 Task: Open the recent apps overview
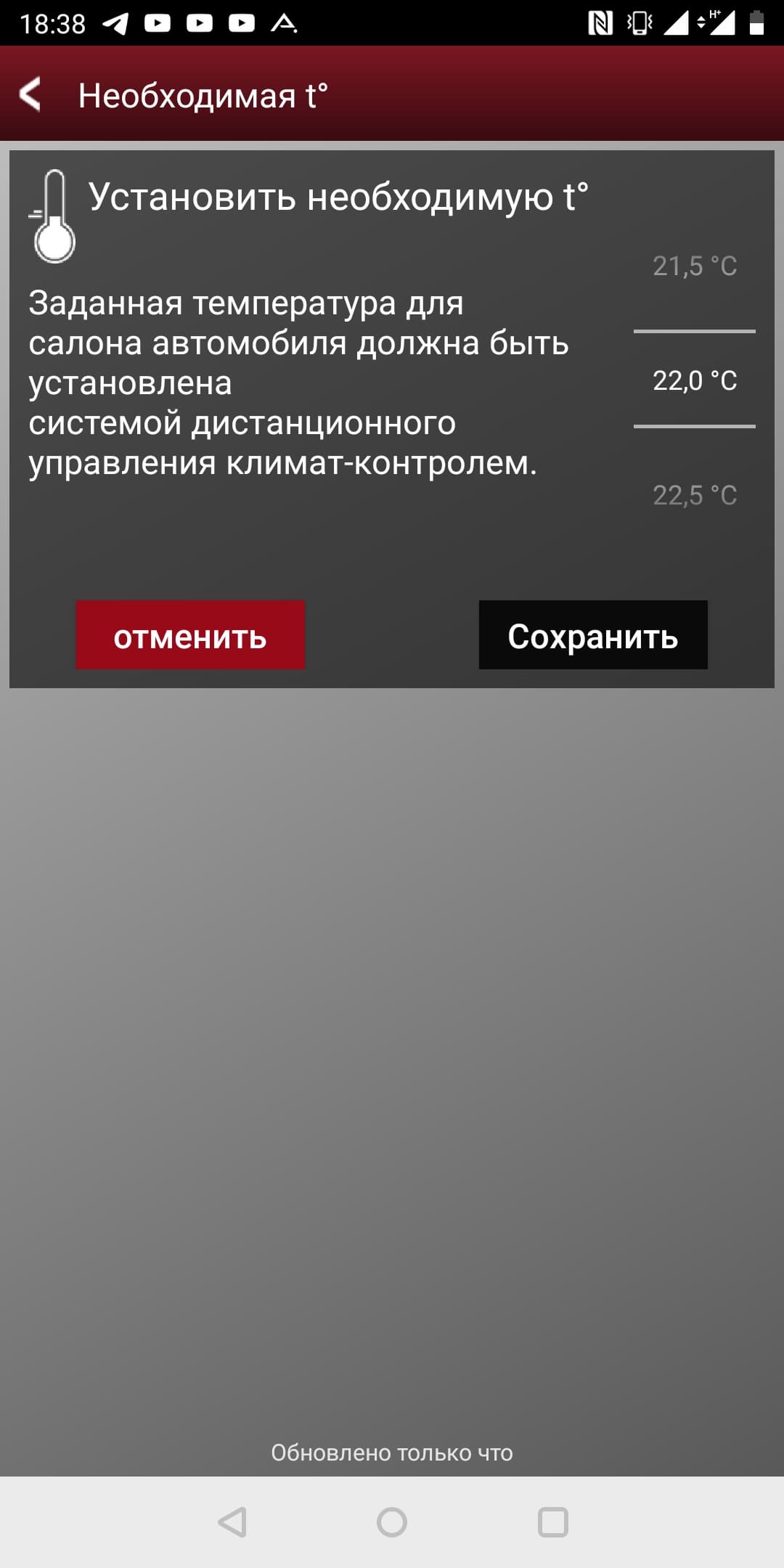coord(552,1522)
